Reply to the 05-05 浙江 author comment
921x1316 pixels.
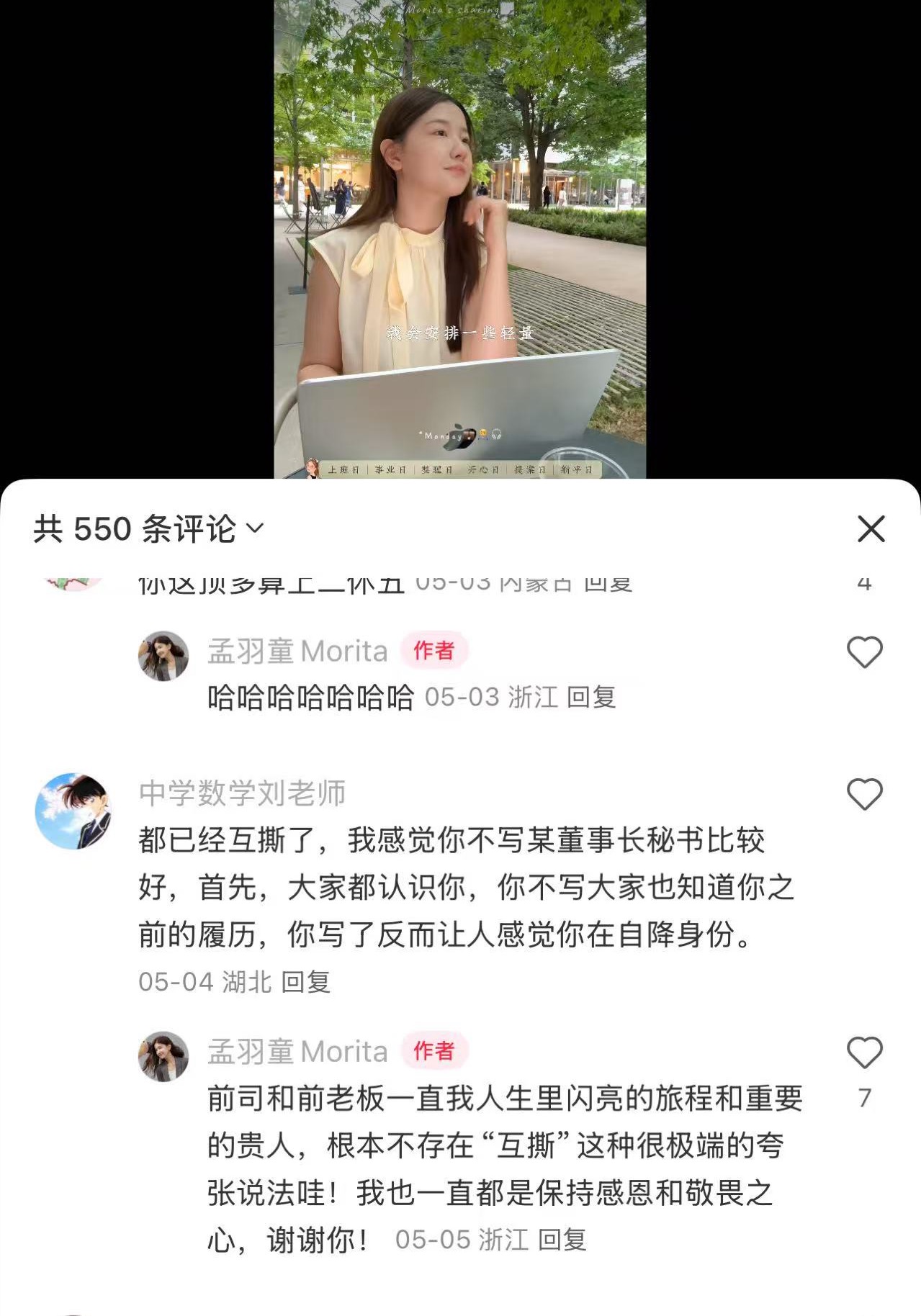pos(562,1240)
